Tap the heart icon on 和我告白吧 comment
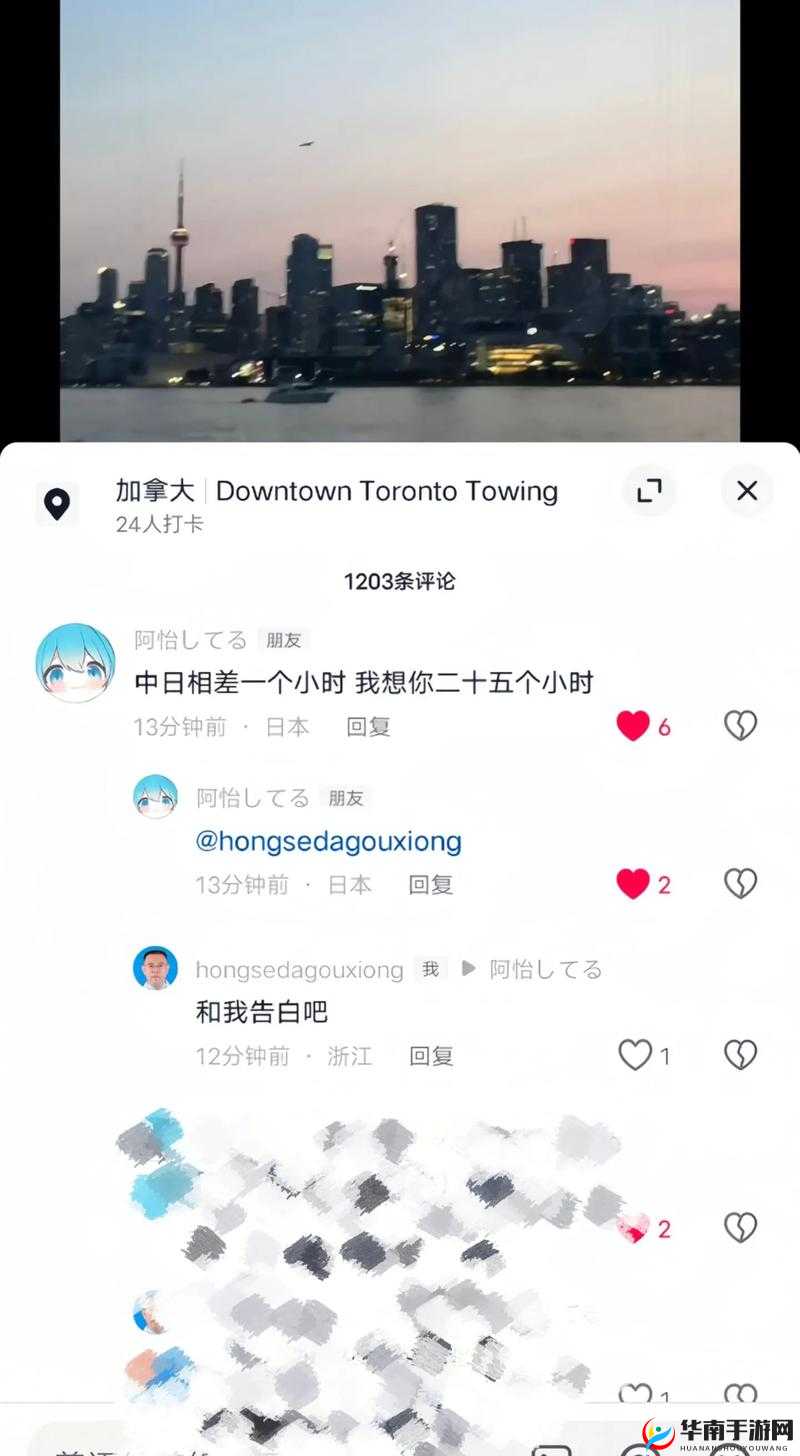The image size is (800, 1456). coord(634,1055)
